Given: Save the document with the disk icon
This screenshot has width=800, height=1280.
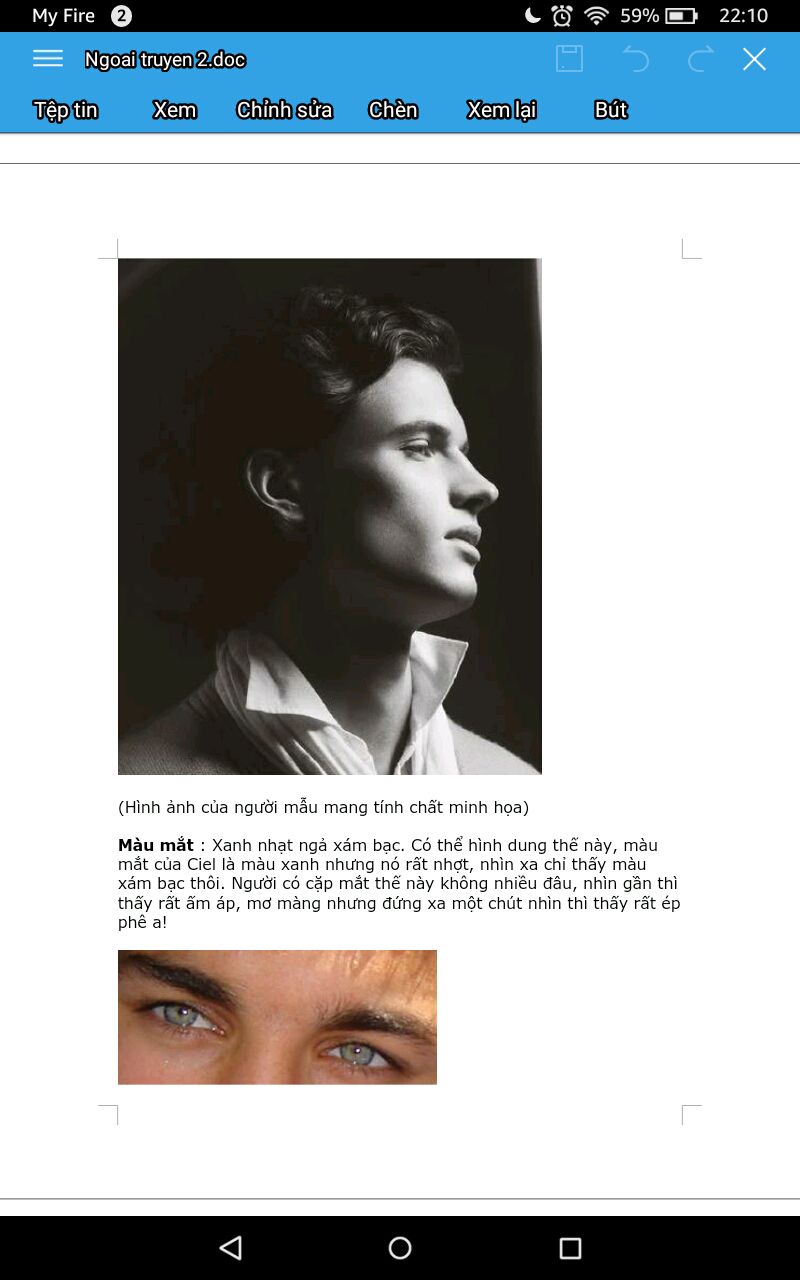Looking at the screenshot, I should click(x=569, y=59).
